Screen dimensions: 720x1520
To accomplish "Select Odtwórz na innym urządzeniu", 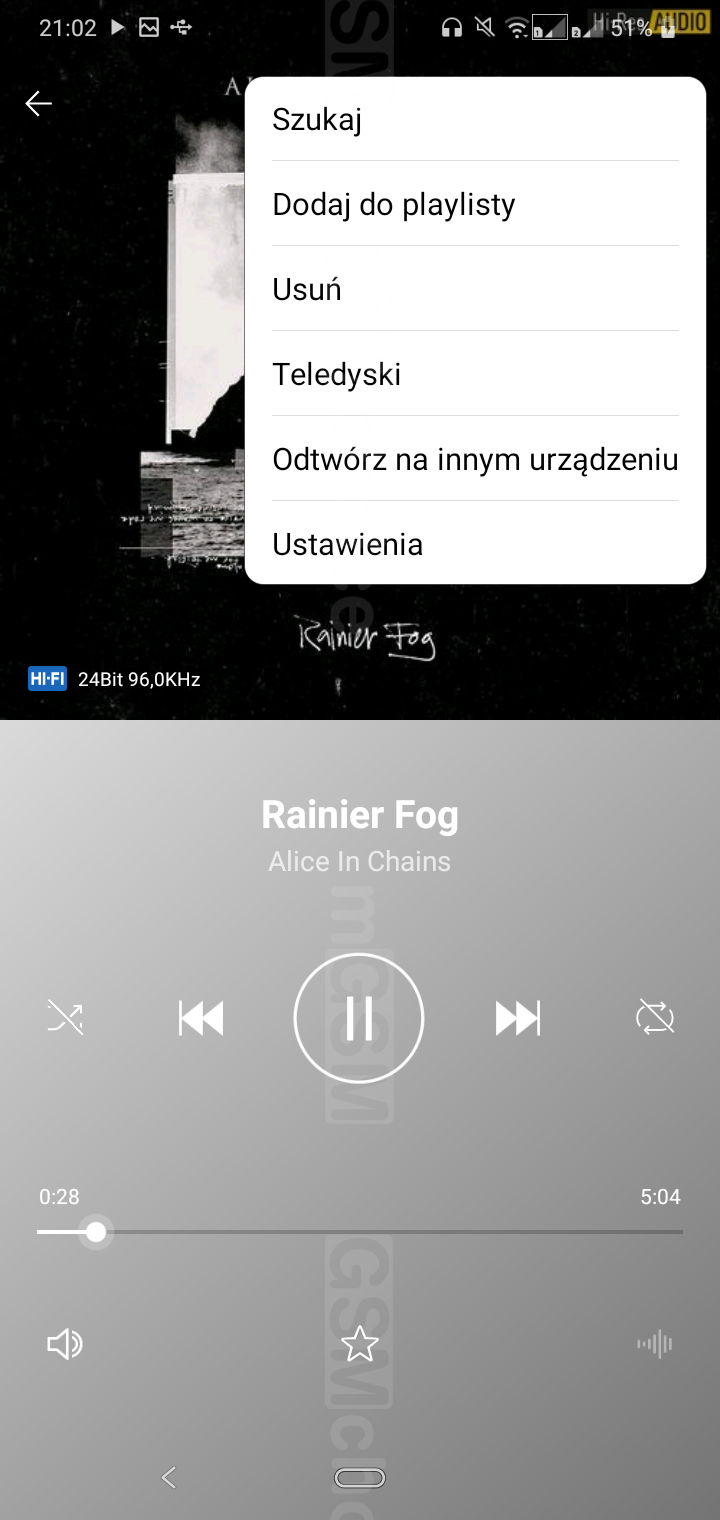I will click(475, 460).
